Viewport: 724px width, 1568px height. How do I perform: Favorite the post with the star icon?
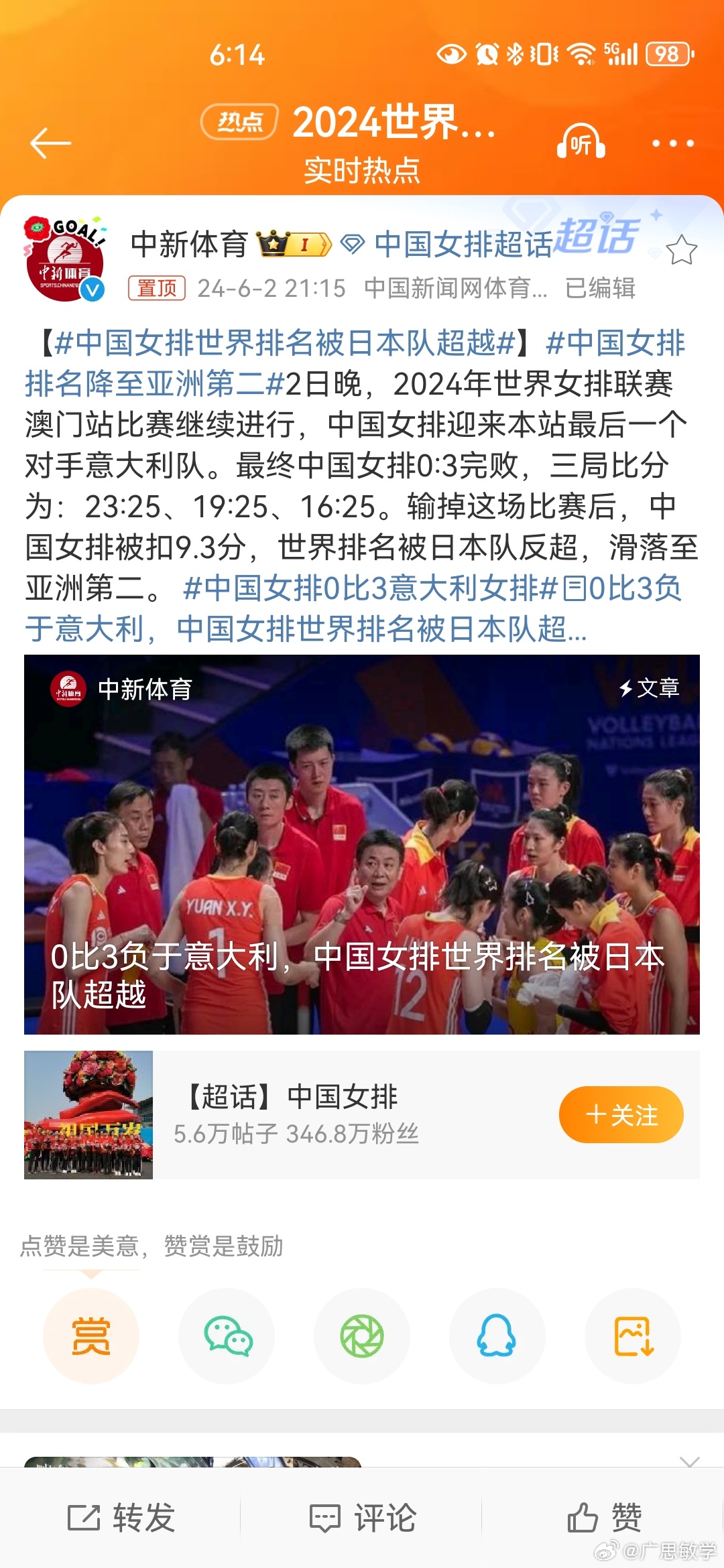point(682,250)
